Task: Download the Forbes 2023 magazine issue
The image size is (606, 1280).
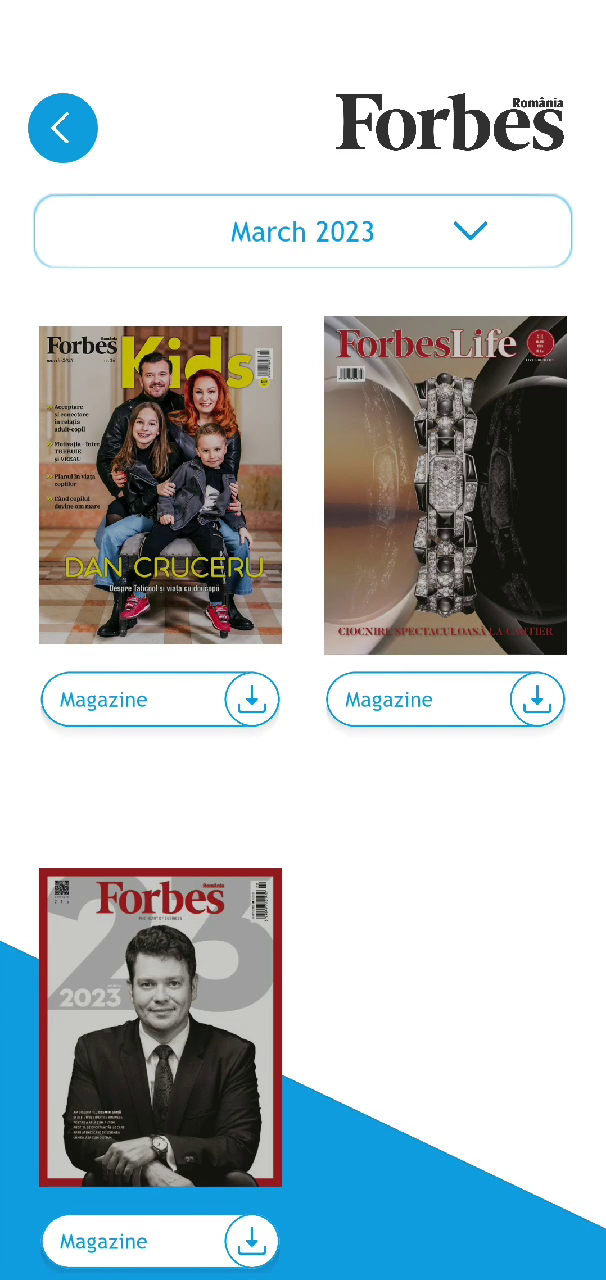Action: coord(252,1241)
